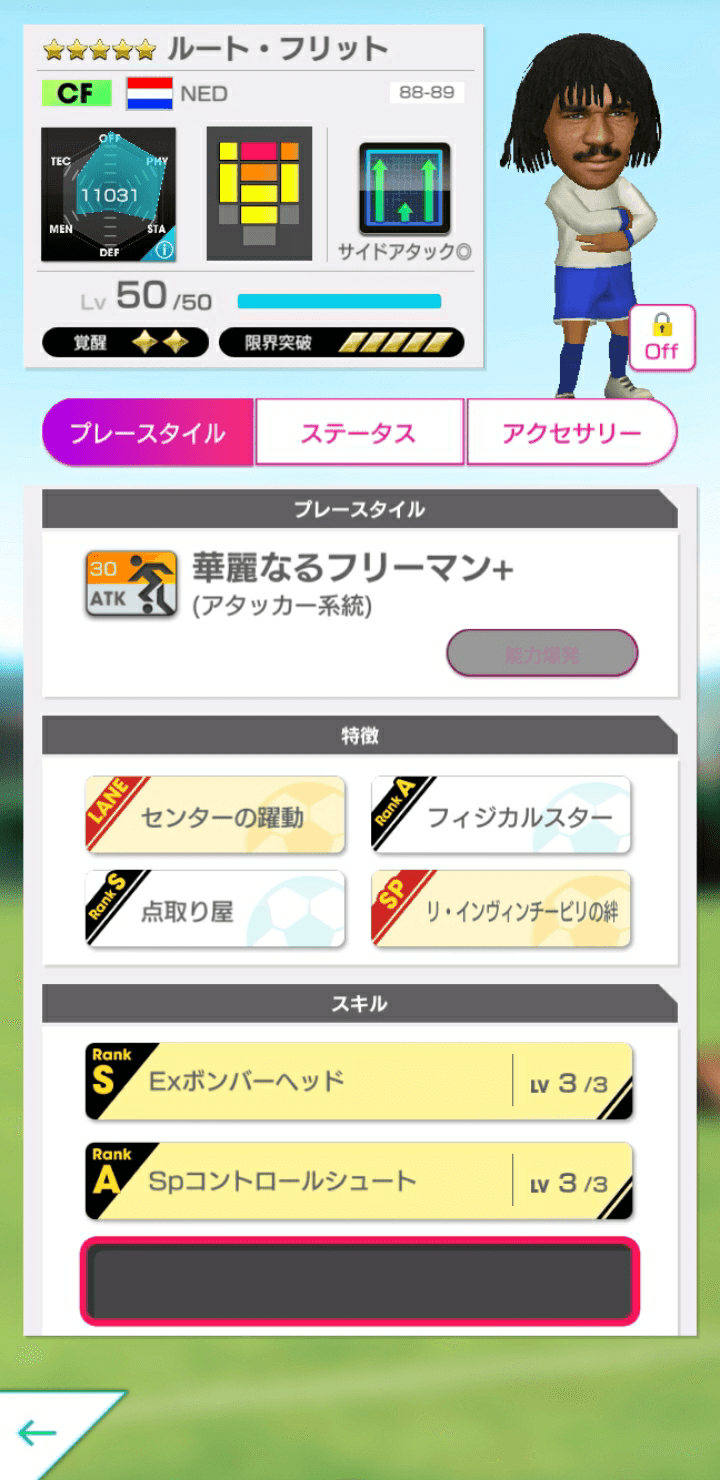Screen dimensions: 720x1480
Task: Tap the Lv 50 experience progress bar
Action: pyautogui.click(x=340, y=298)
